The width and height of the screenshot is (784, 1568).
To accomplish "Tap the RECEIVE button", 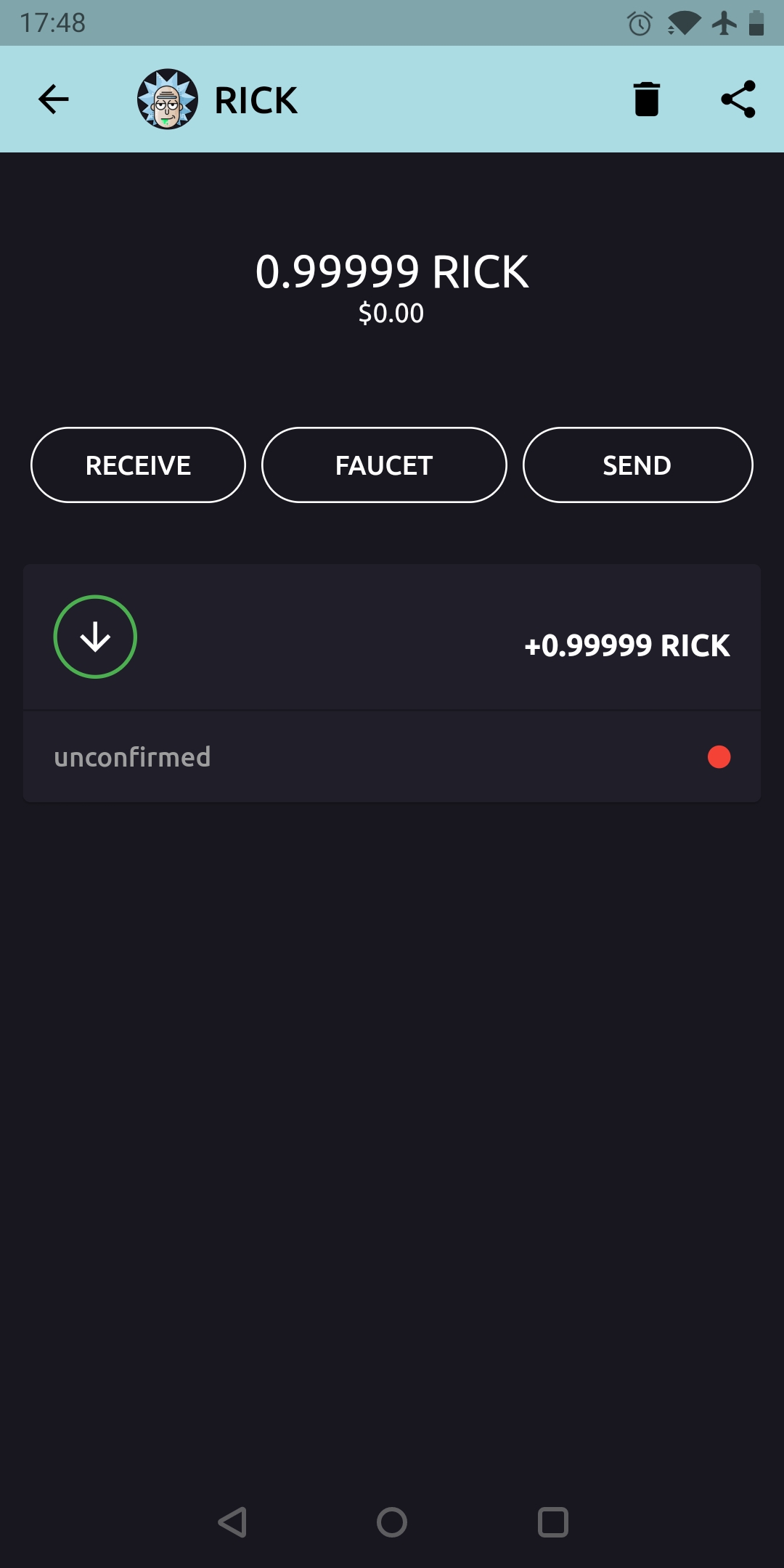I will tap(138, 465).
